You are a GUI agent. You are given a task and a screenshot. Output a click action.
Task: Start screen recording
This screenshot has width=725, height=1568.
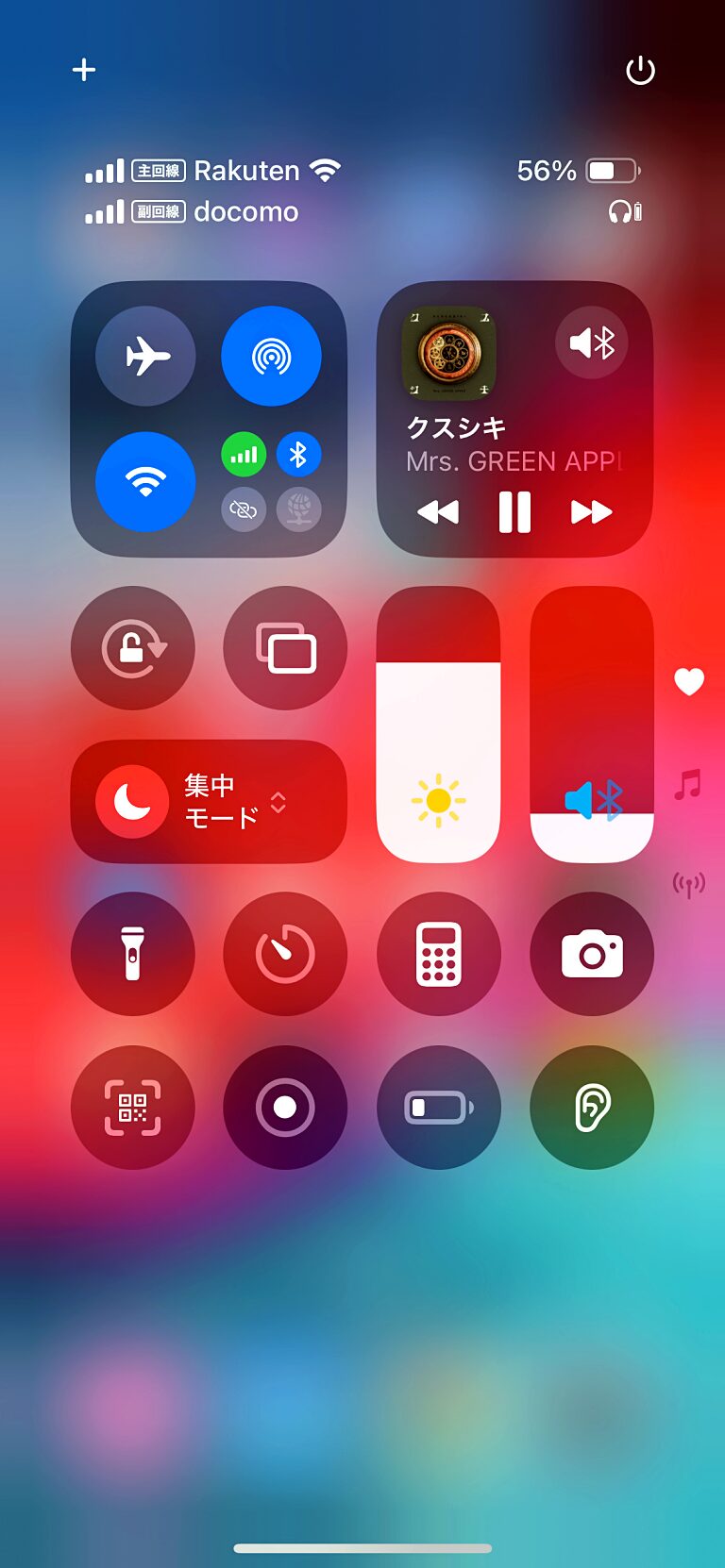tap(285, 1108)
